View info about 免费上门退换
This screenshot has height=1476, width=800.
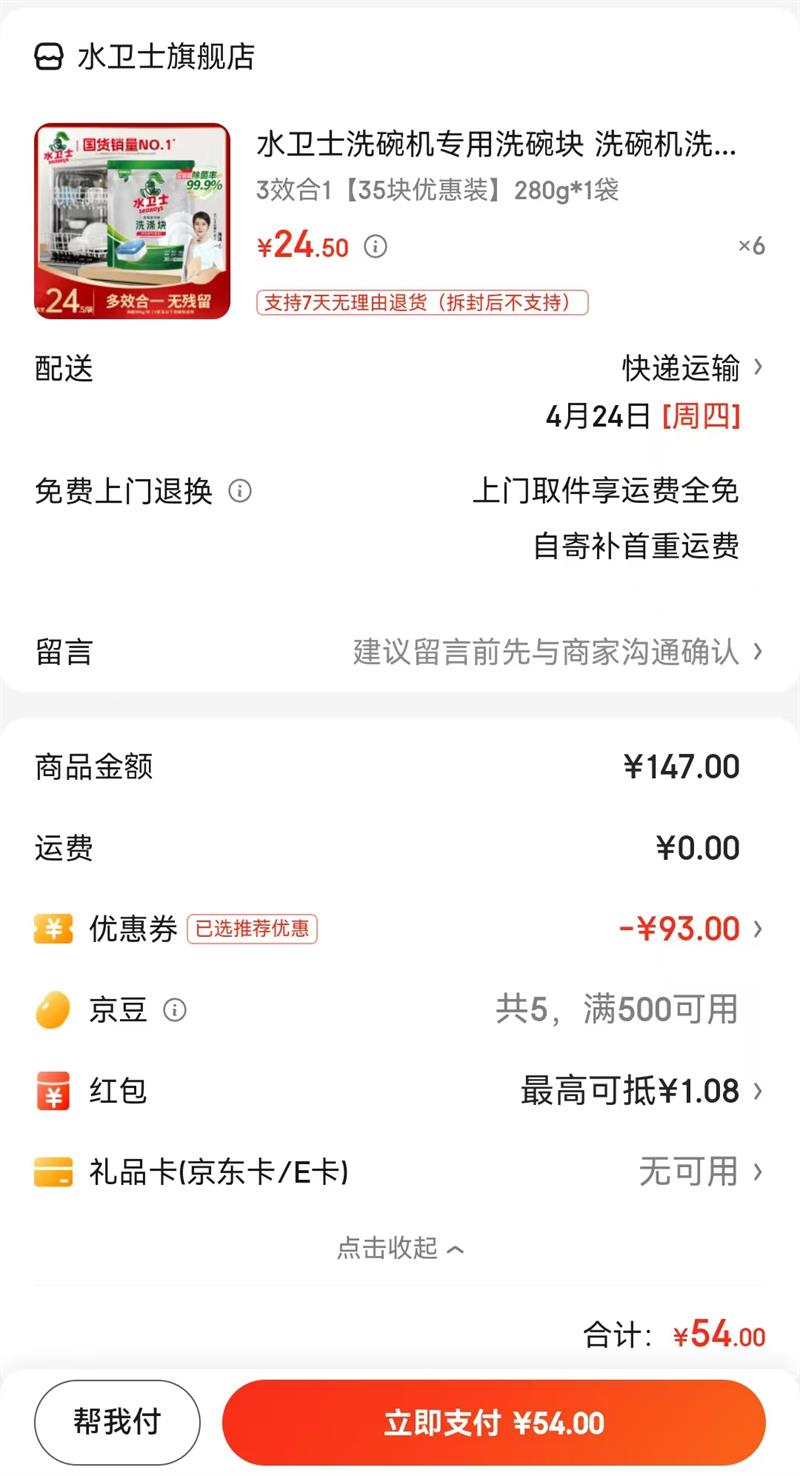pyautogui.click(x=240, y=491)
